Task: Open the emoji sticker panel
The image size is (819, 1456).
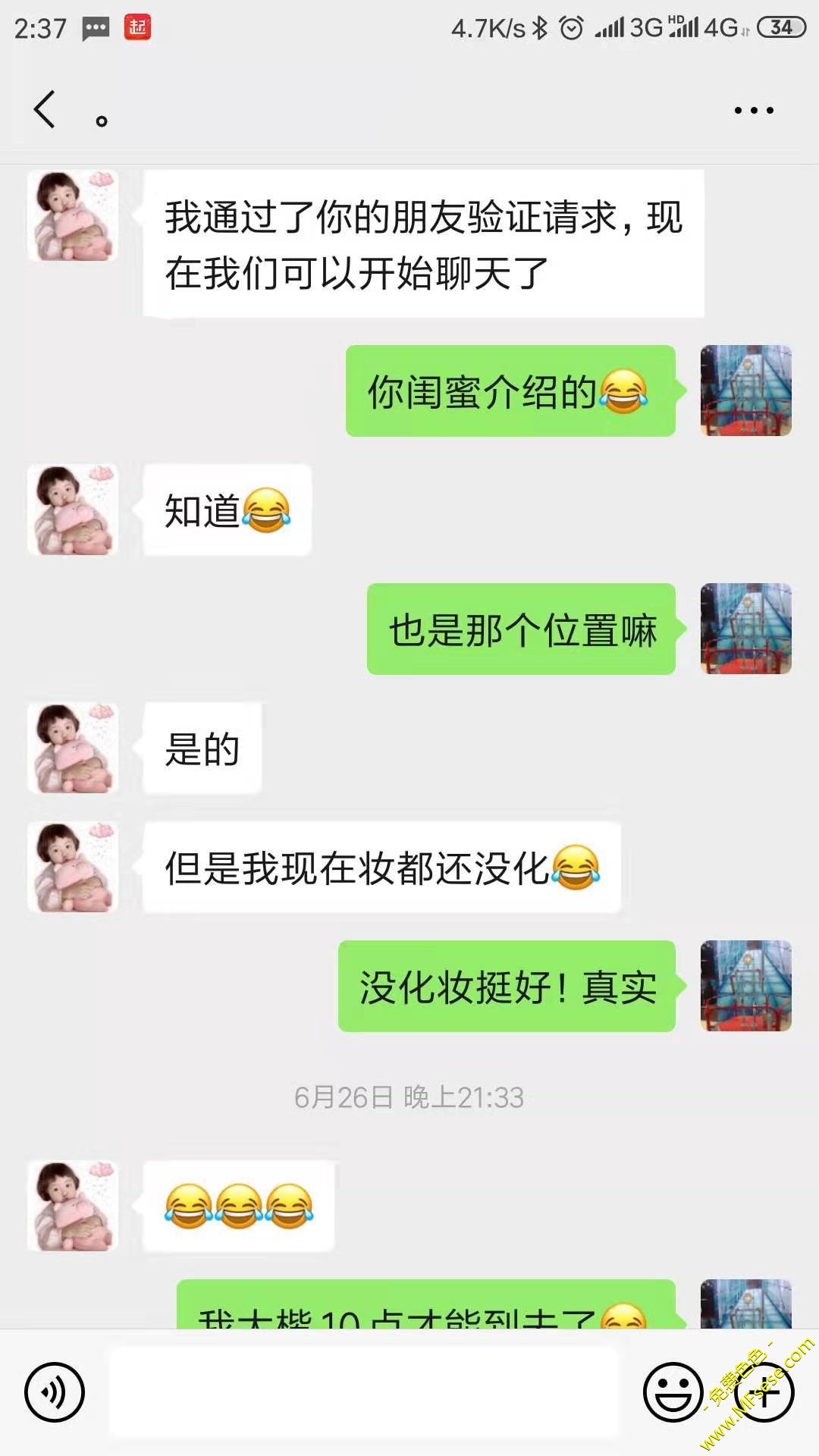Action: click(673, 1392)
